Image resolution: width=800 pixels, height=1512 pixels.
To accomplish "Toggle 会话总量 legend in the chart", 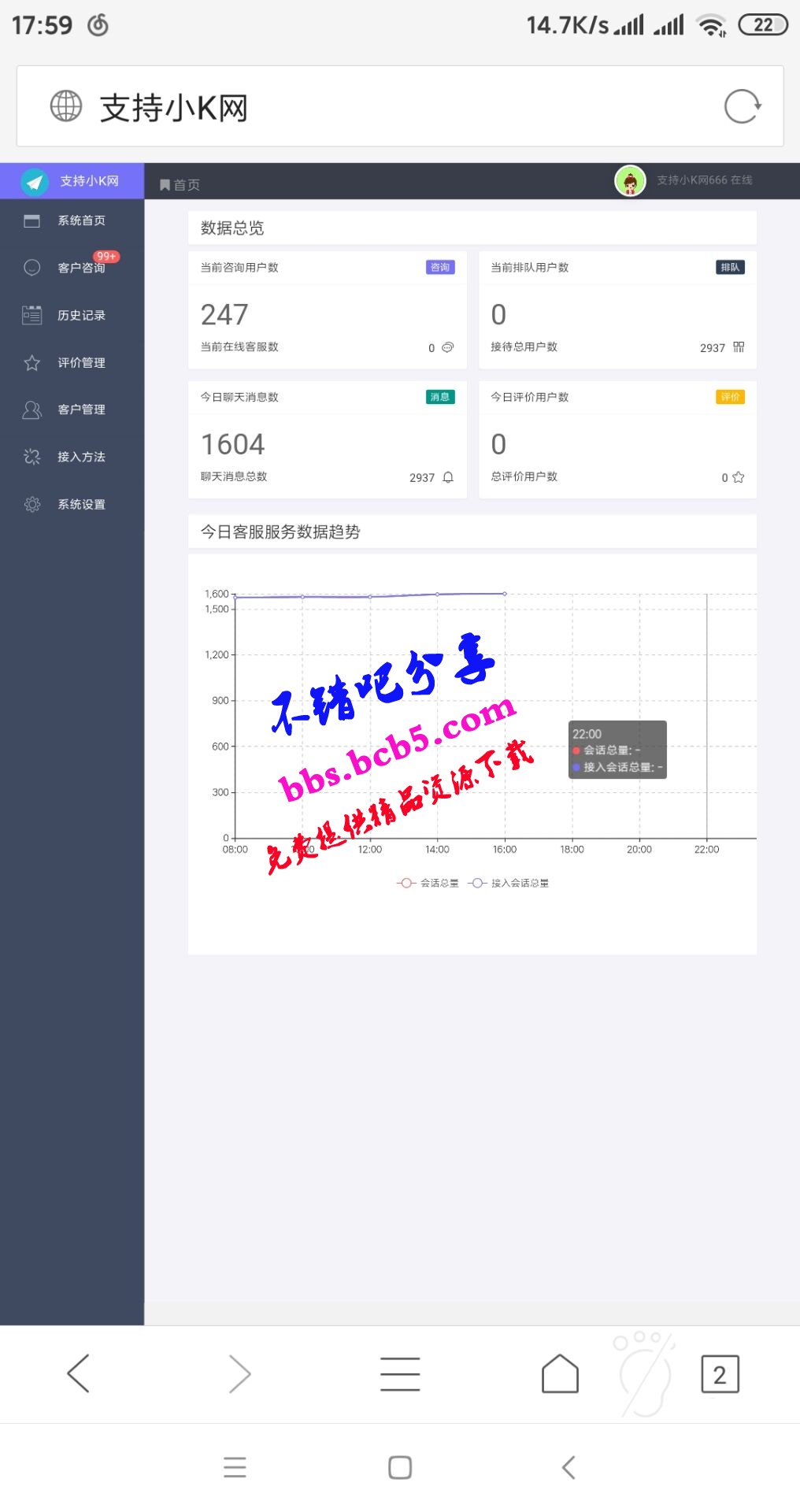I will coord(428,883).
